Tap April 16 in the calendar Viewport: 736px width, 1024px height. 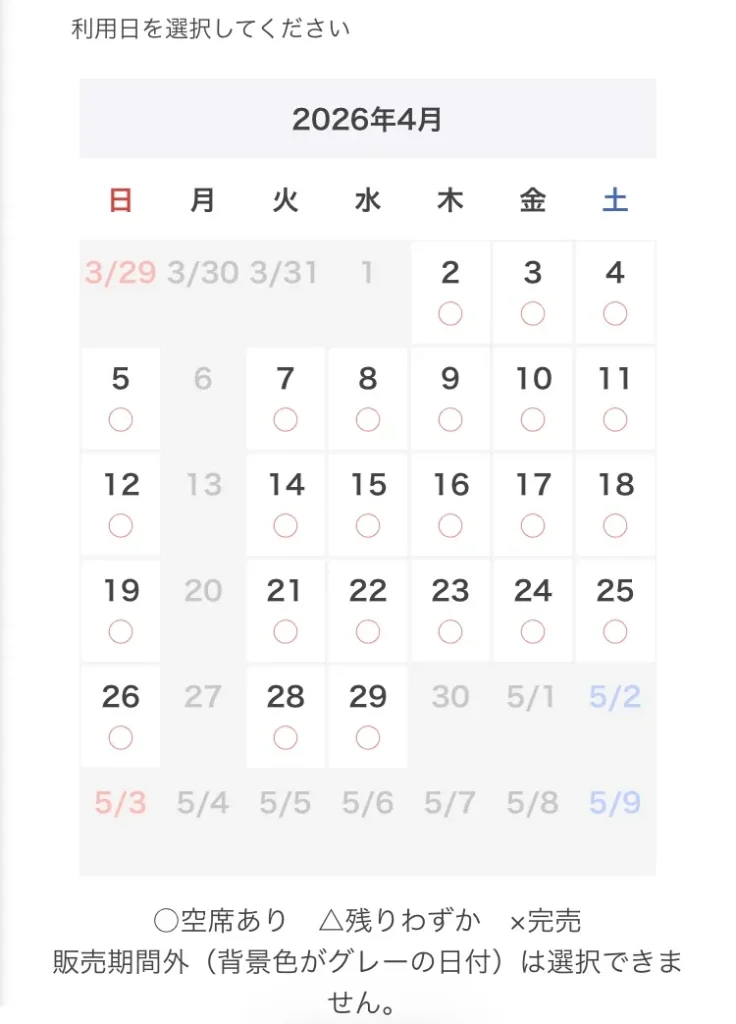pos(450,504)
